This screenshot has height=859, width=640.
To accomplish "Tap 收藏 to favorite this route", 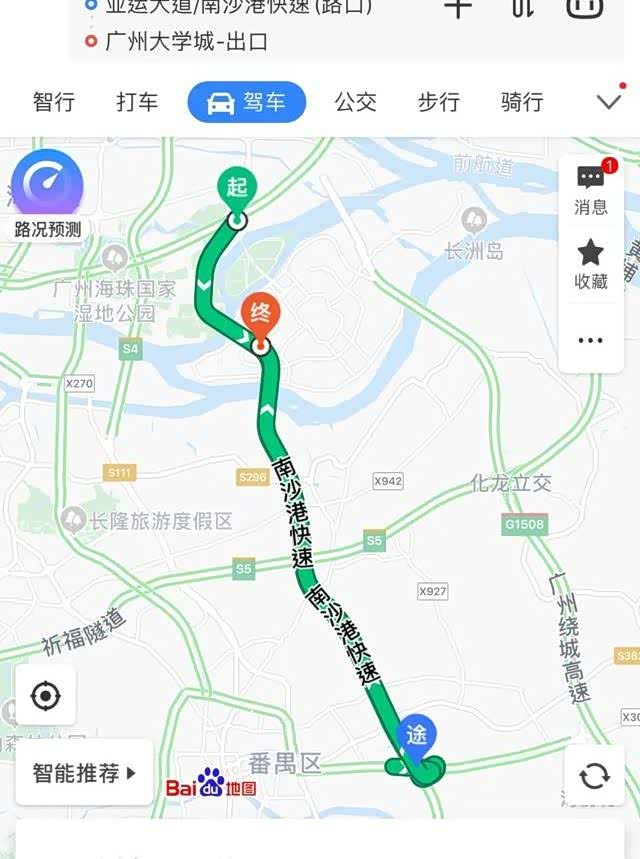I will (591, 264).
